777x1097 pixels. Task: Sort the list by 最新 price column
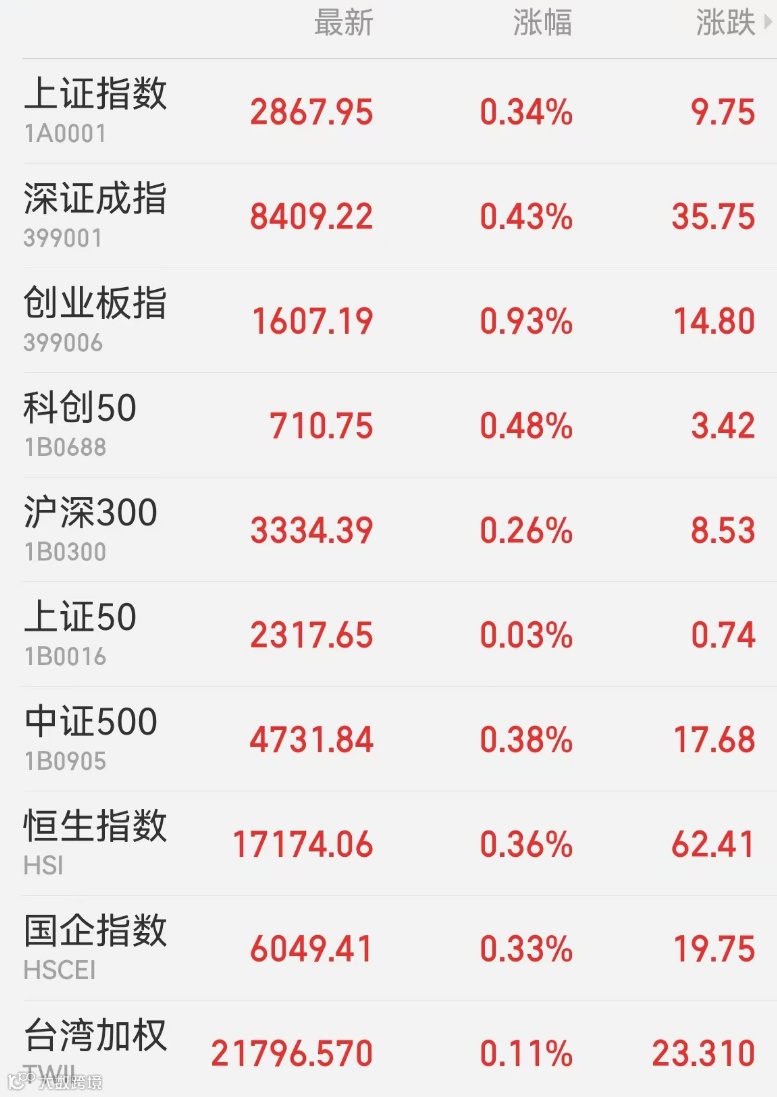[x=343, y=23]
